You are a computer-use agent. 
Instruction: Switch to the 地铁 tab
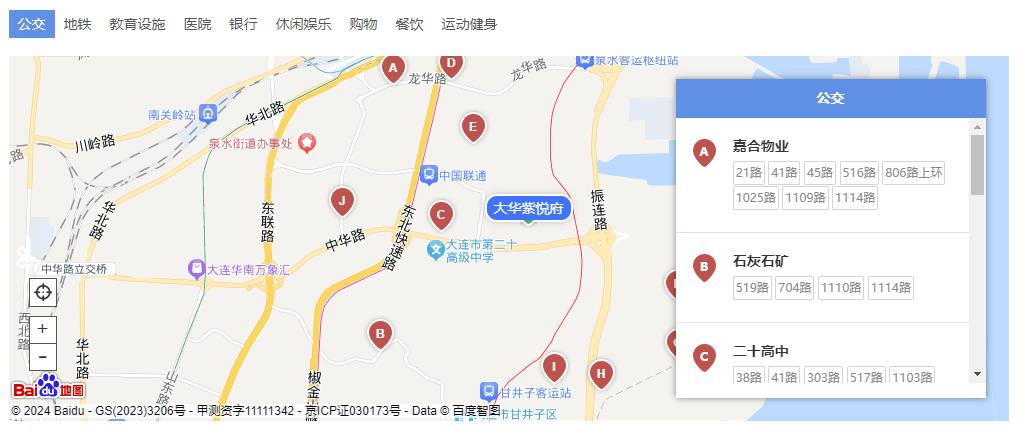tap(77, 24)
